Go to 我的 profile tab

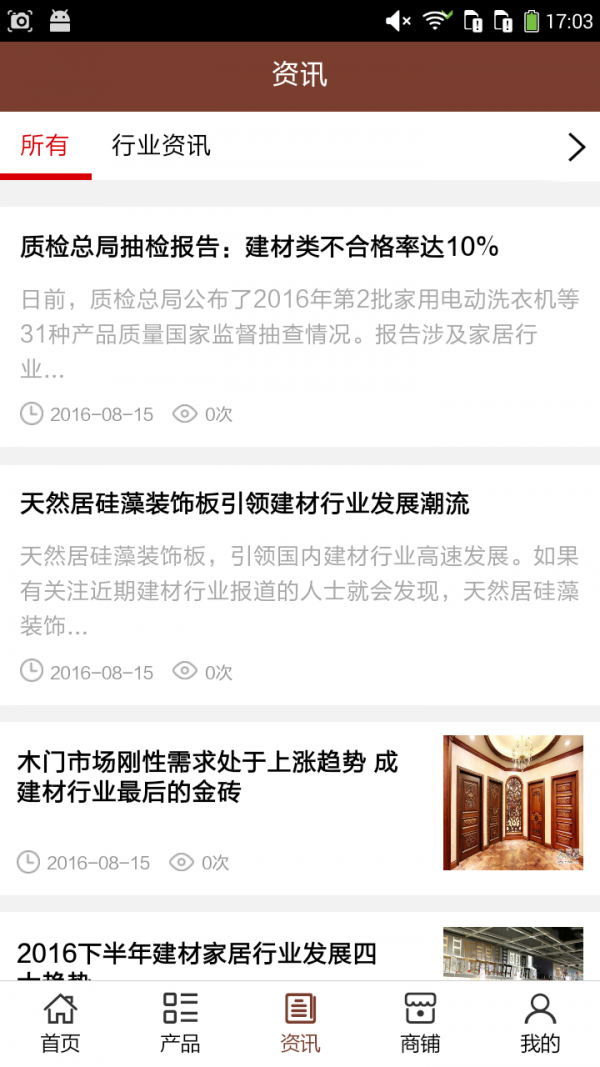click(x=540, y=1023)
